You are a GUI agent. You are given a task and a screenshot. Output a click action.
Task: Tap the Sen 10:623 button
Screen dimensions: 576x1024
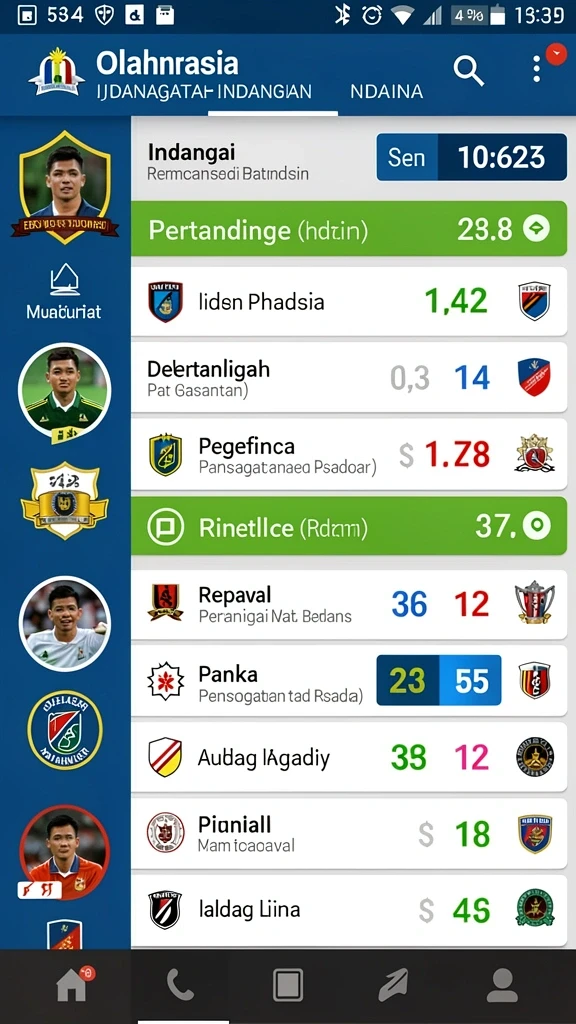click(472, 157)
